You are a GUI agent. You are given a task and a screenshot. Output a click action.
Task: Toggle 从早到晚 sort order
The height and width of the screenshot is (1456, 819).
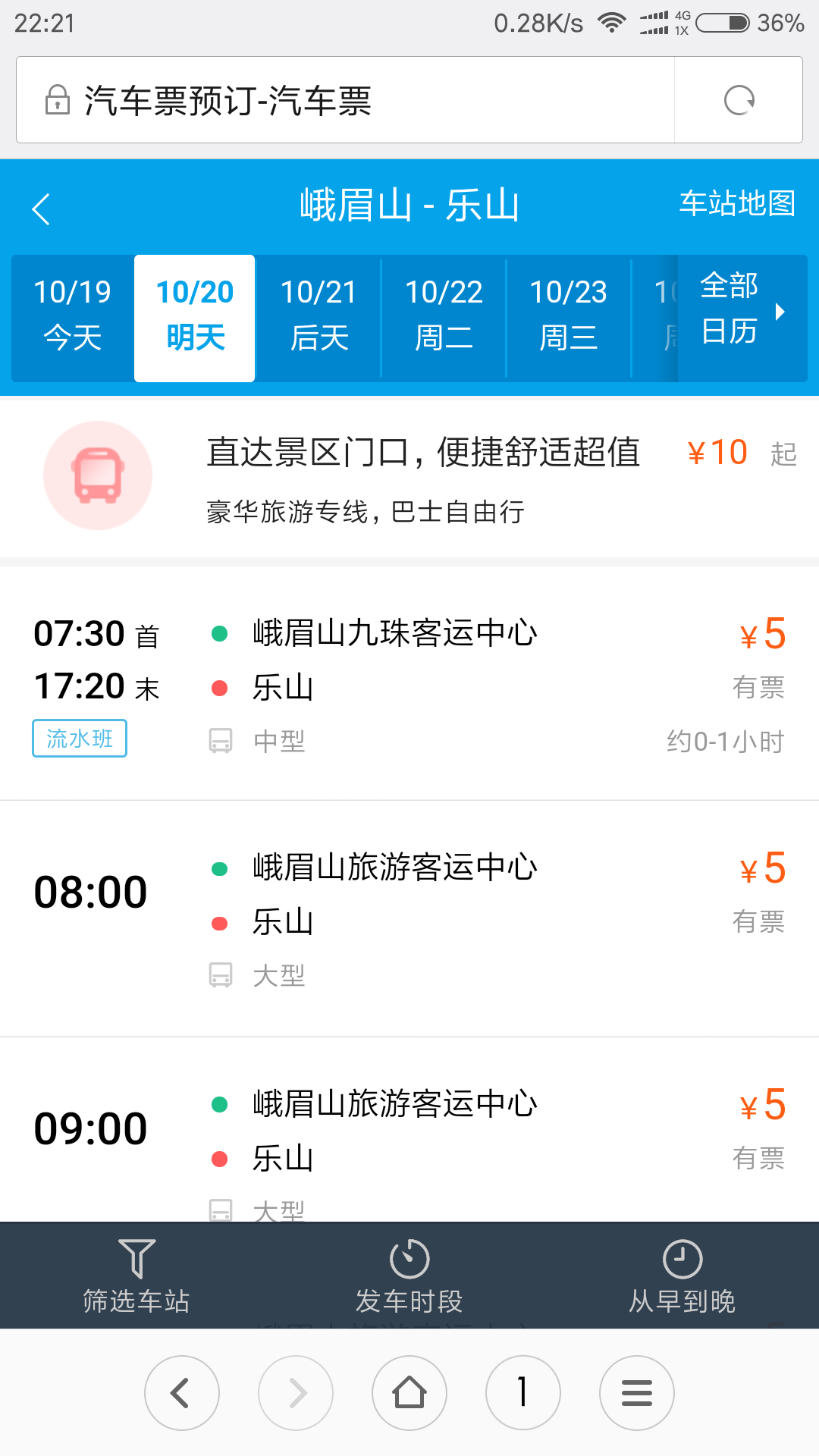point(682,1276)
